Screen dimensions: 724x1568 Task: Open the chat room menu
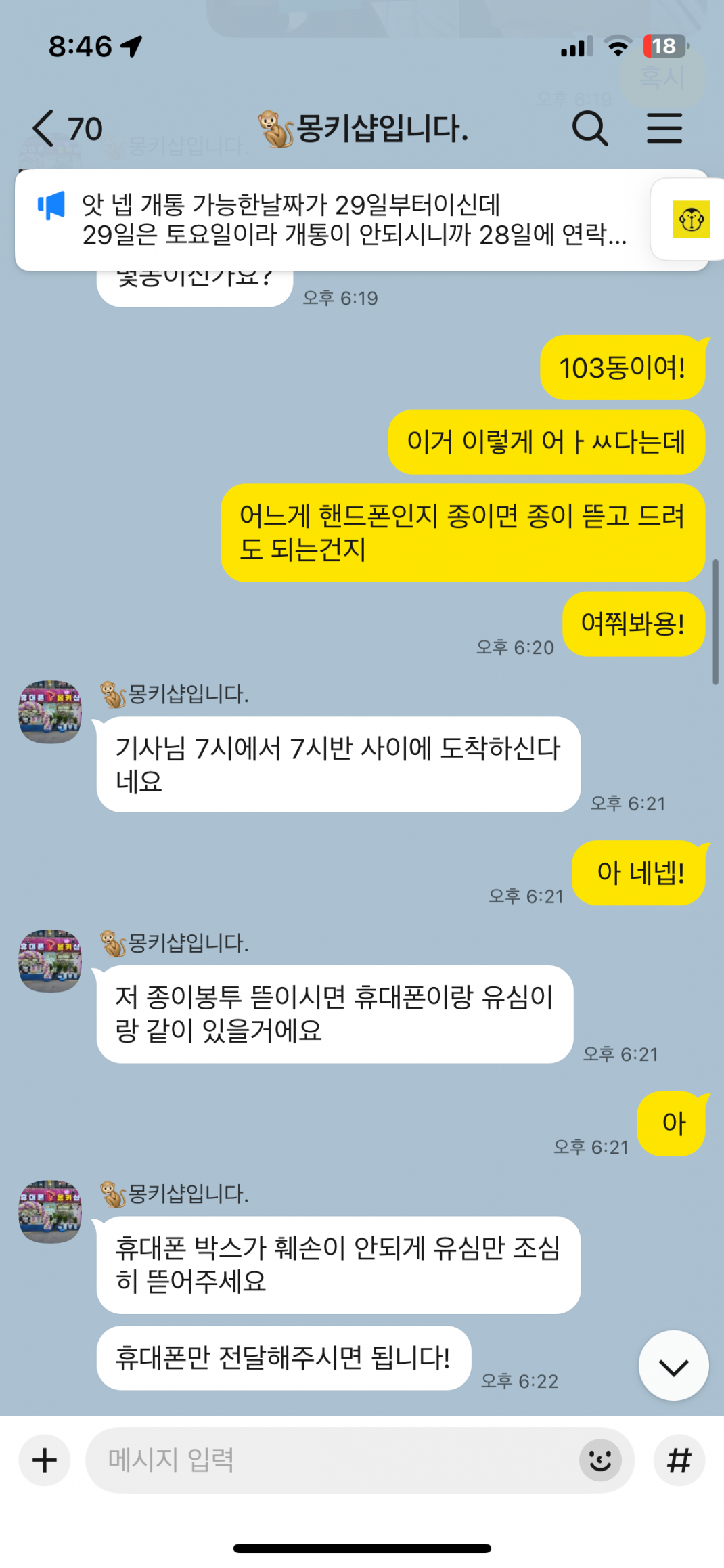[664, 129]
